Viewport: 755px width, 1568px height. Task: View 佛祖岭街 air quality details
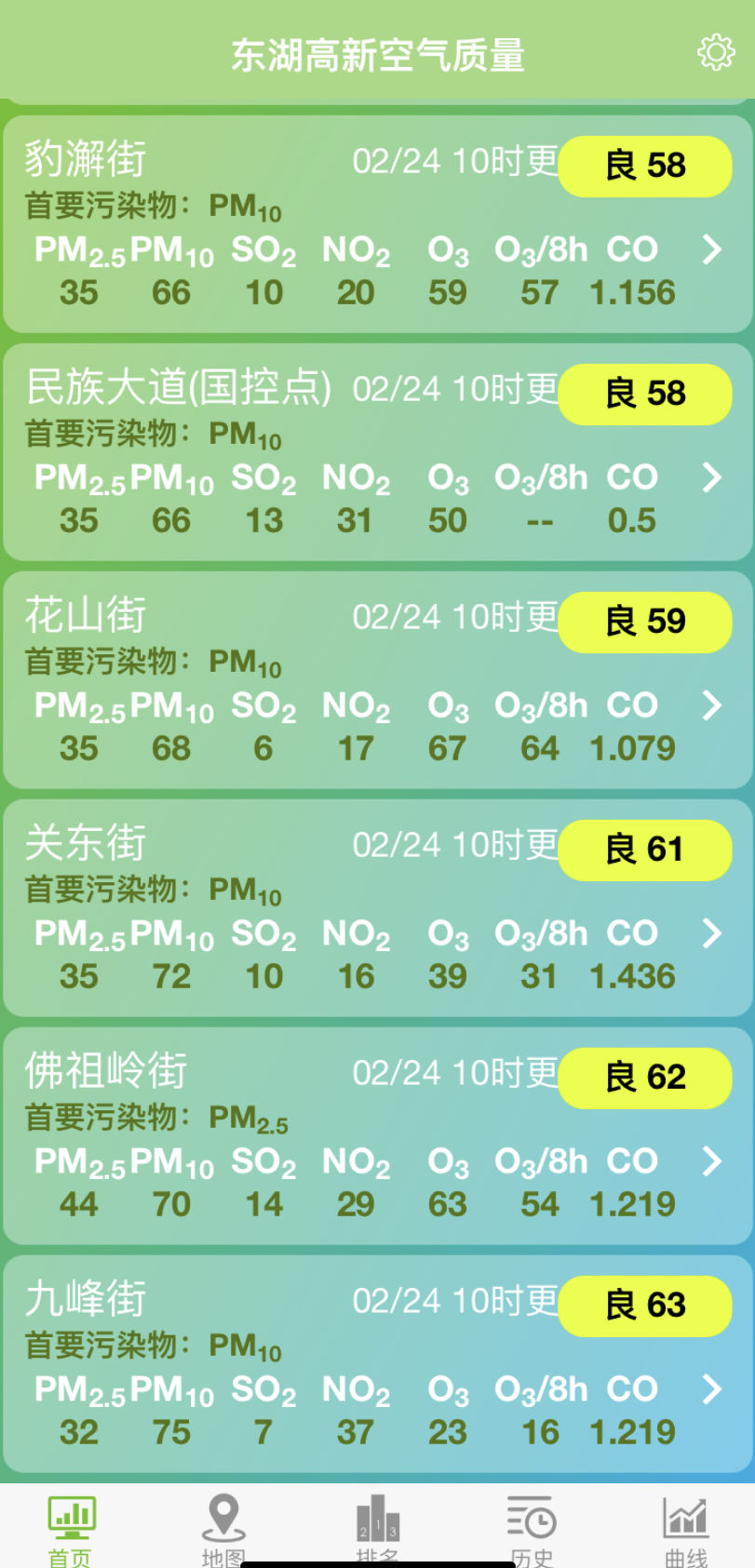pos(377,1137)
